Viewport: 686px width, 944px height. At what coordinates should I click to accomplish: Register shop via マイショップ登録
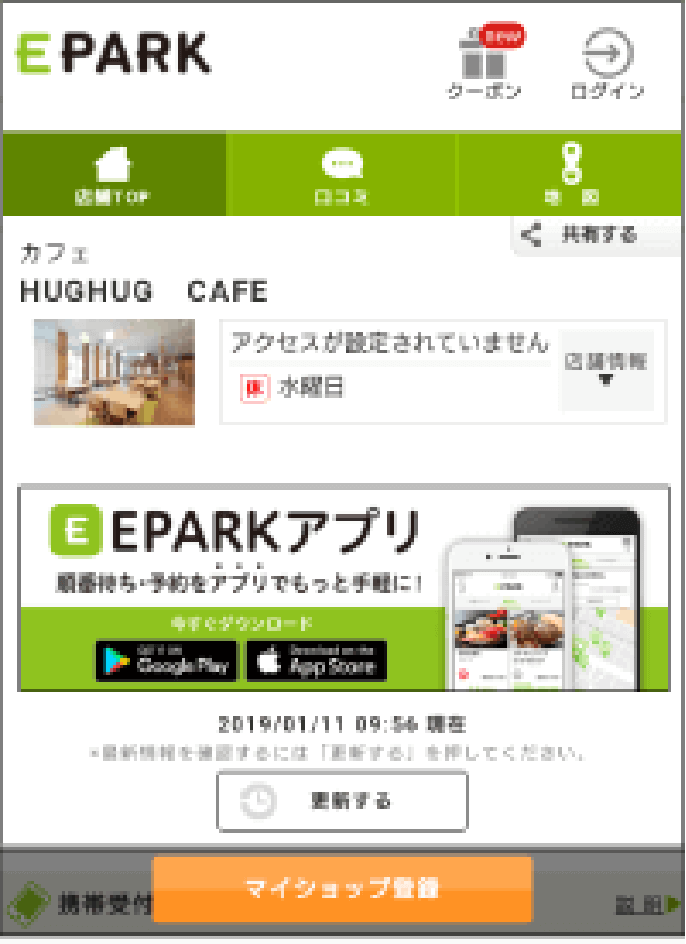coord(342,889)
